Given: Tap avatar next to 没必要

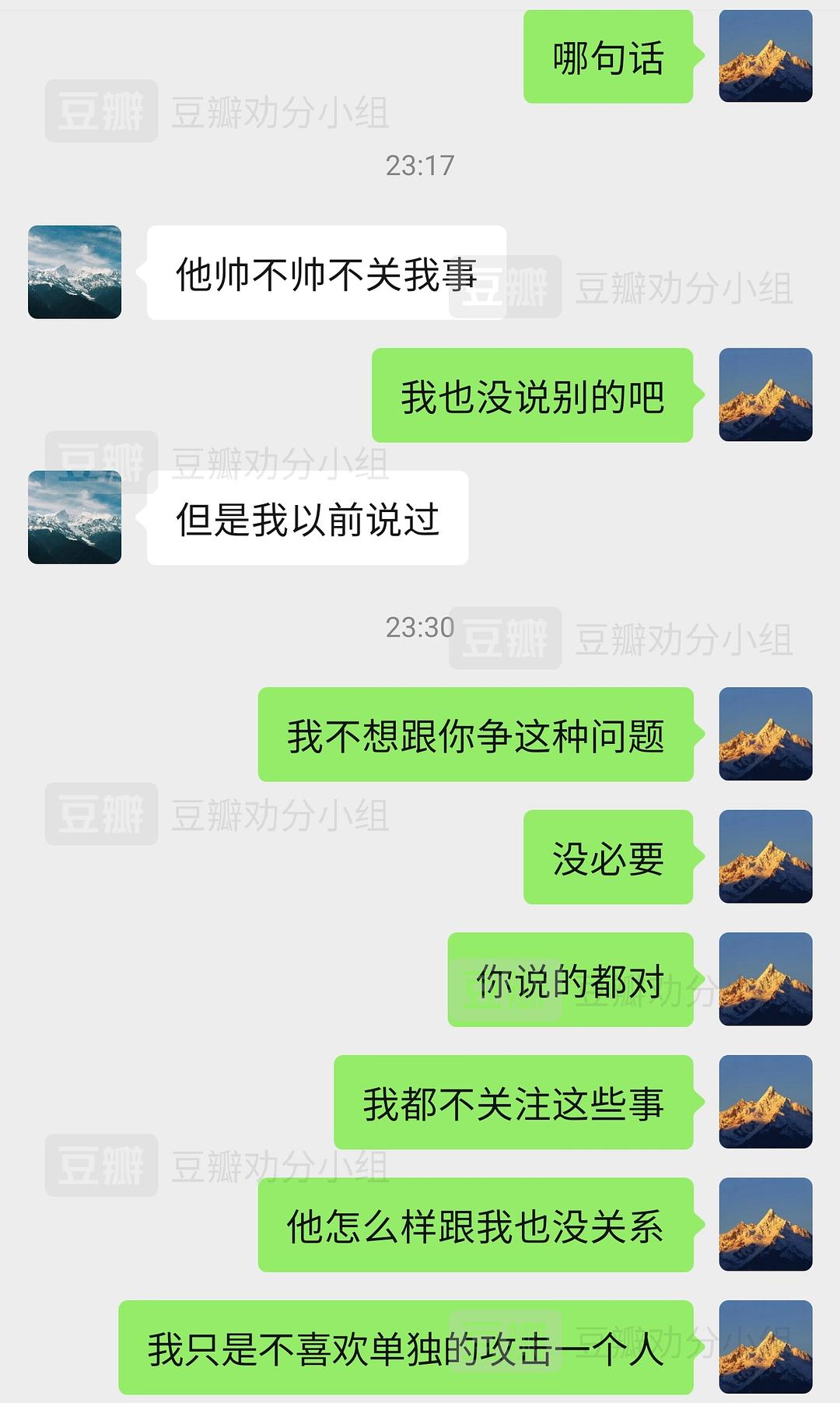Looking at the screenshot, I should coord(765,857).
